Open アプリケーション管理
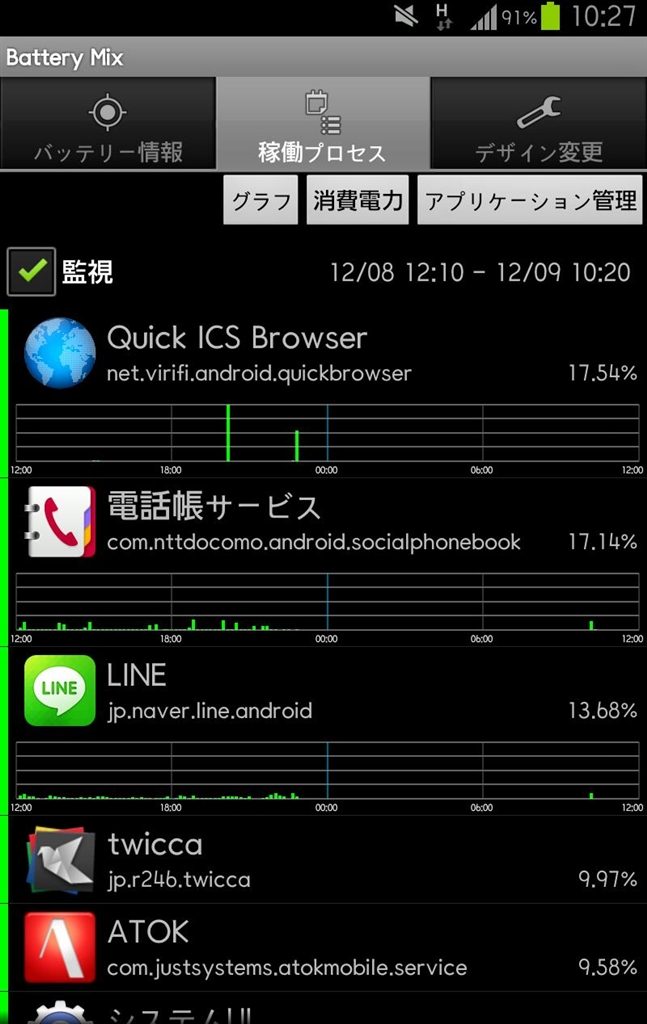 (530, 200)
